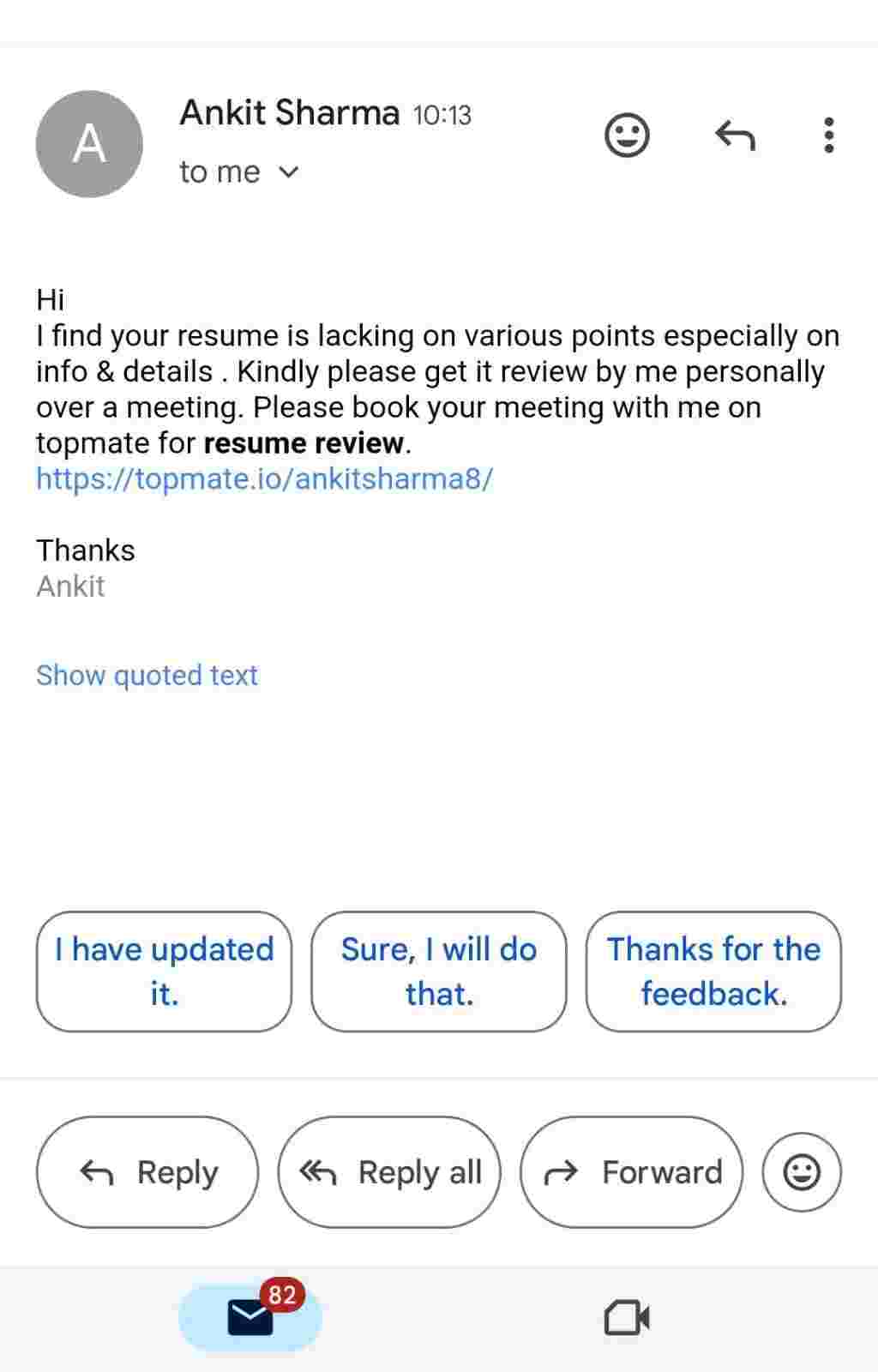Choose smart reply 'Sure, I will do that.'
This screenshot has height=1372, width=878.
[x=439, y=972]
